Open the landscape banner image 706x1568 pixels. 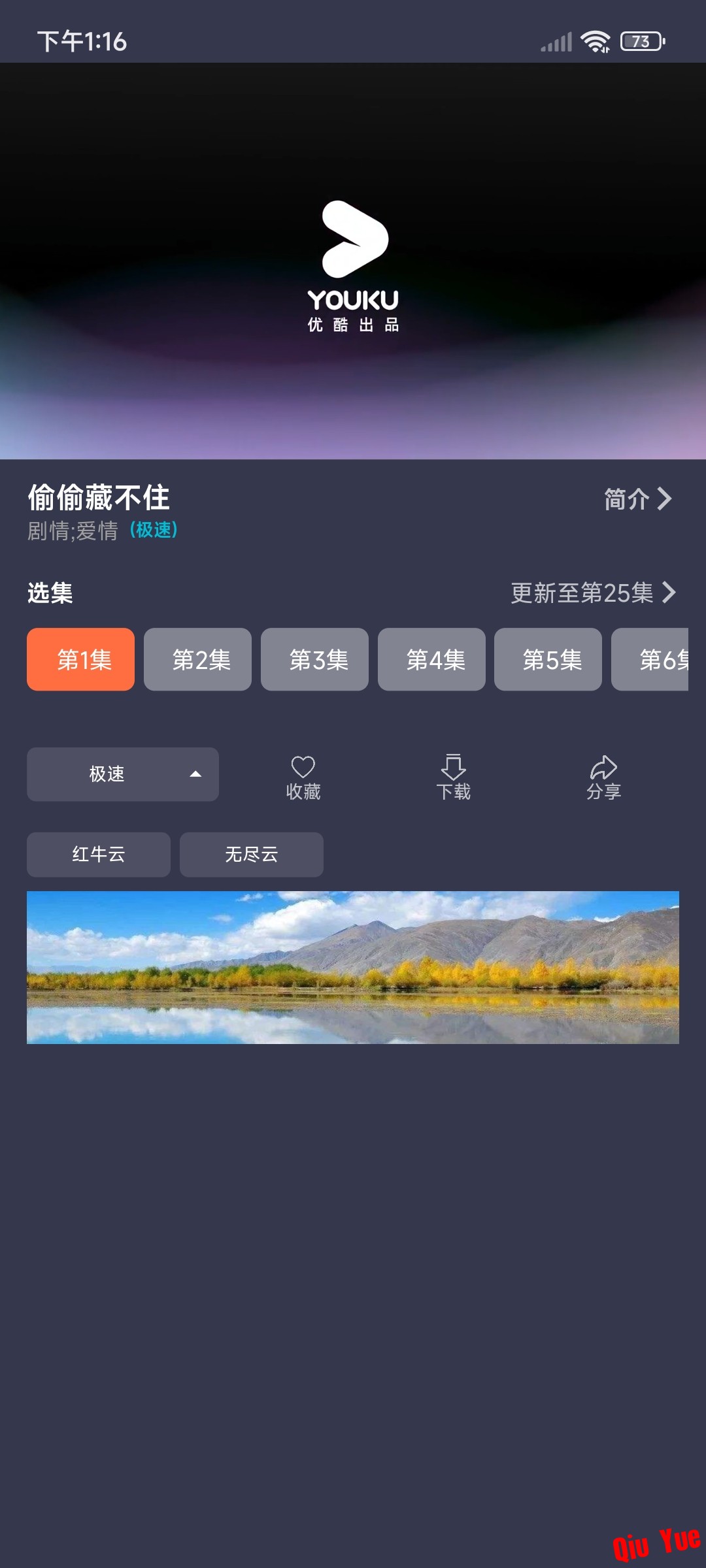pyautogui.click(x=353, y=967)
